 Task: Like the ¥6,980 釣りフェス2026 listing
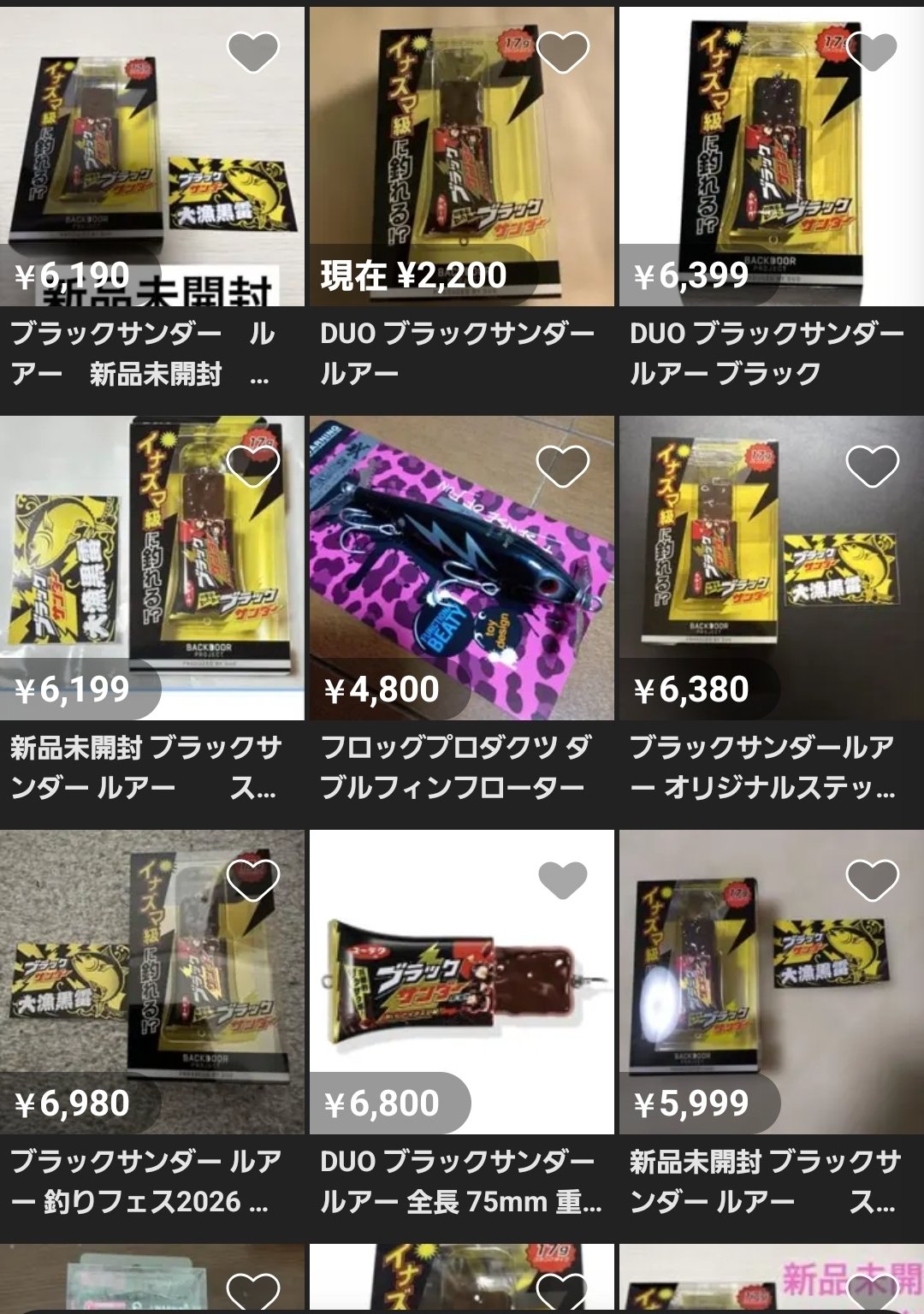(x=253, y=880)
